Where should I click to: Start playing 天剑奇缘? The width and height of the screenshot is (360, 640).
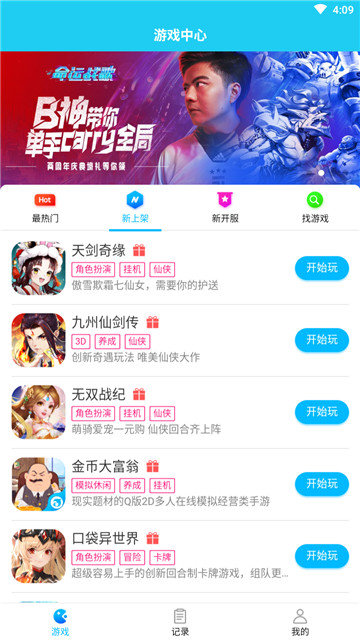coord(322,268)
